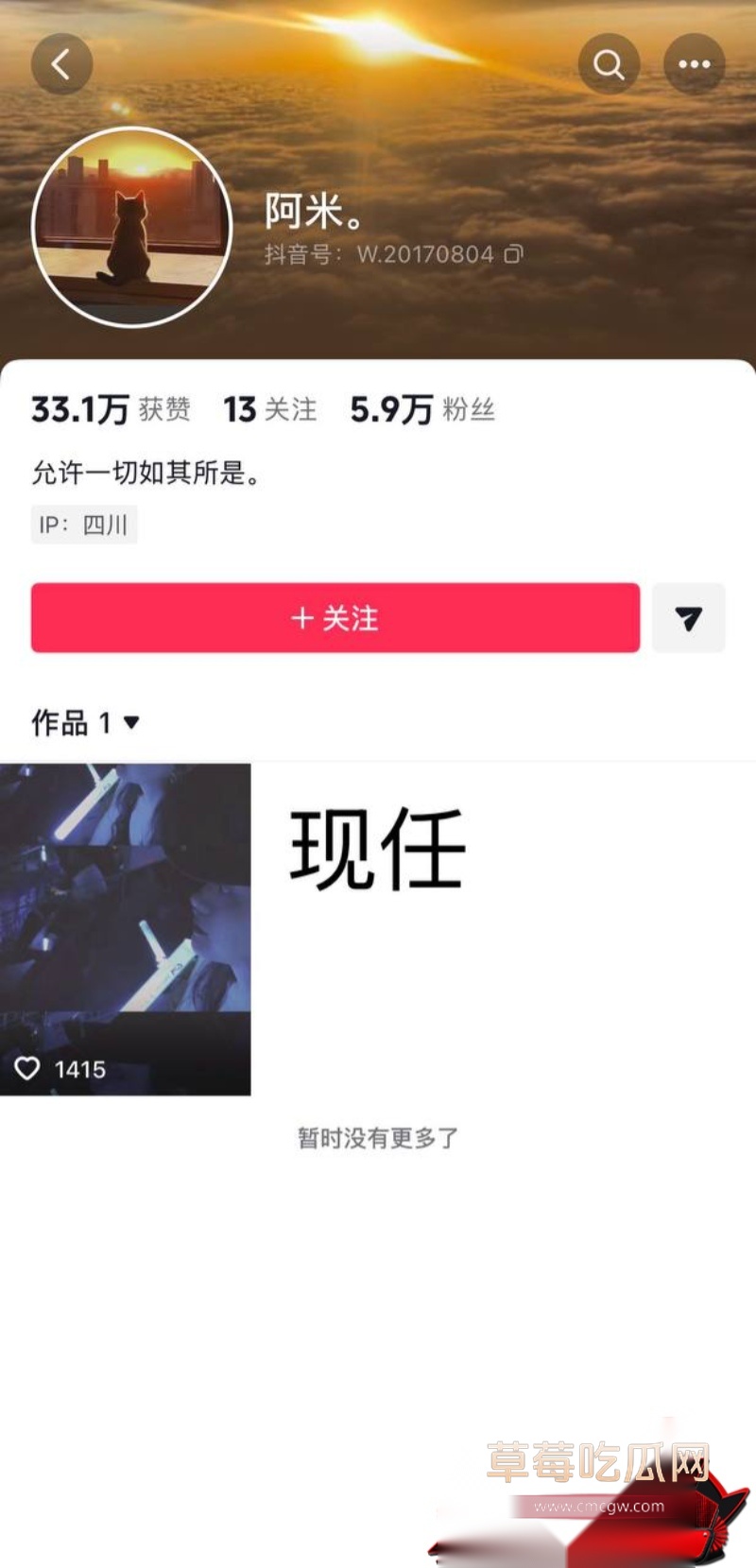Open the video with 1415 likes
Image resolution: width=756 pixels, height=1568 pixels.
(126, 930)
